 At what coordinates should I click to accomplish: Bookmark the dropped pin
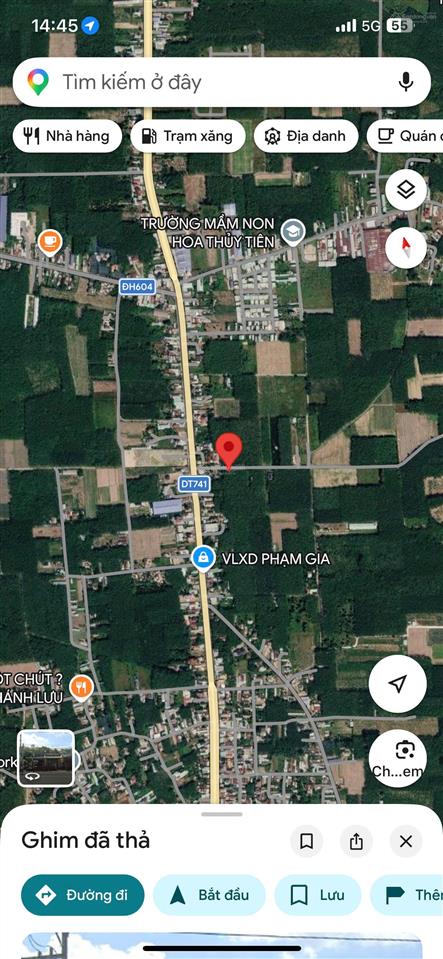click(307, 842)
